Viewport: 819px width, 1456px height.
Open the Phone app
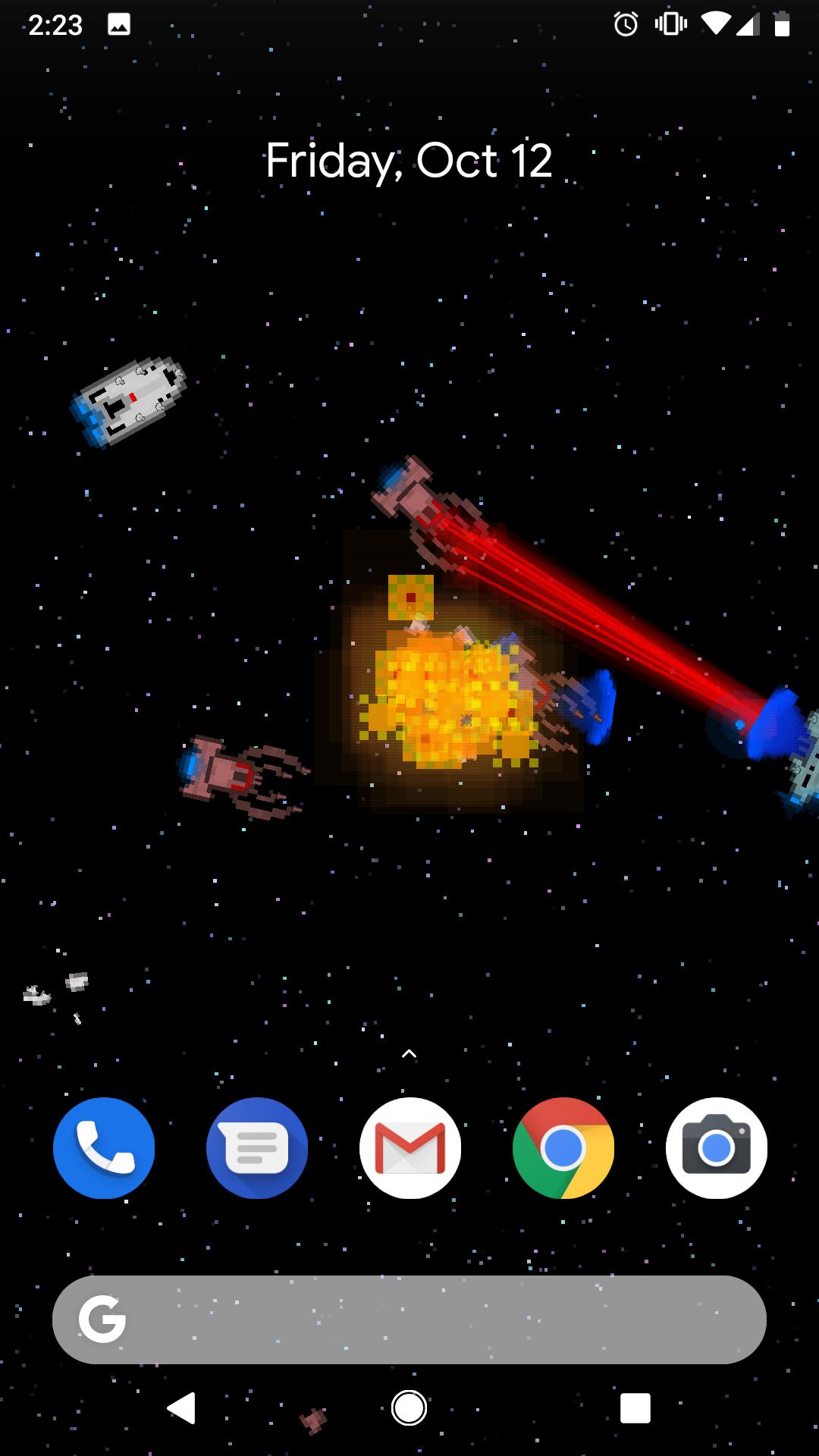coord(104,1149)
